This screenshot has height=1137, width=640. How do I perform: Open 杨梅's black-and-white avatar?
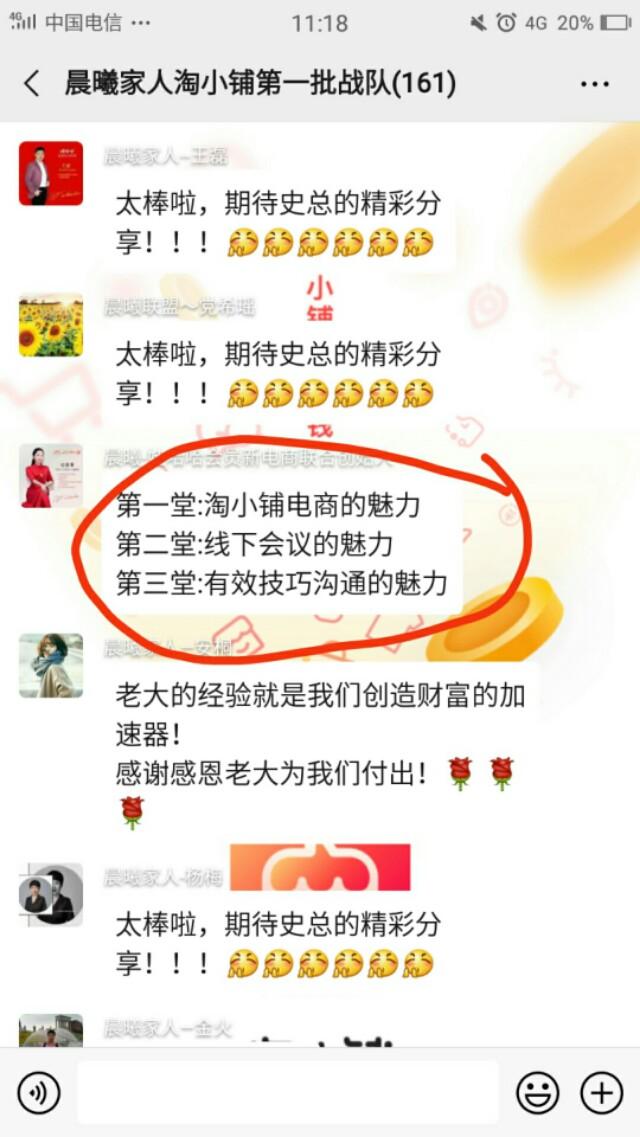coord(50,894)
